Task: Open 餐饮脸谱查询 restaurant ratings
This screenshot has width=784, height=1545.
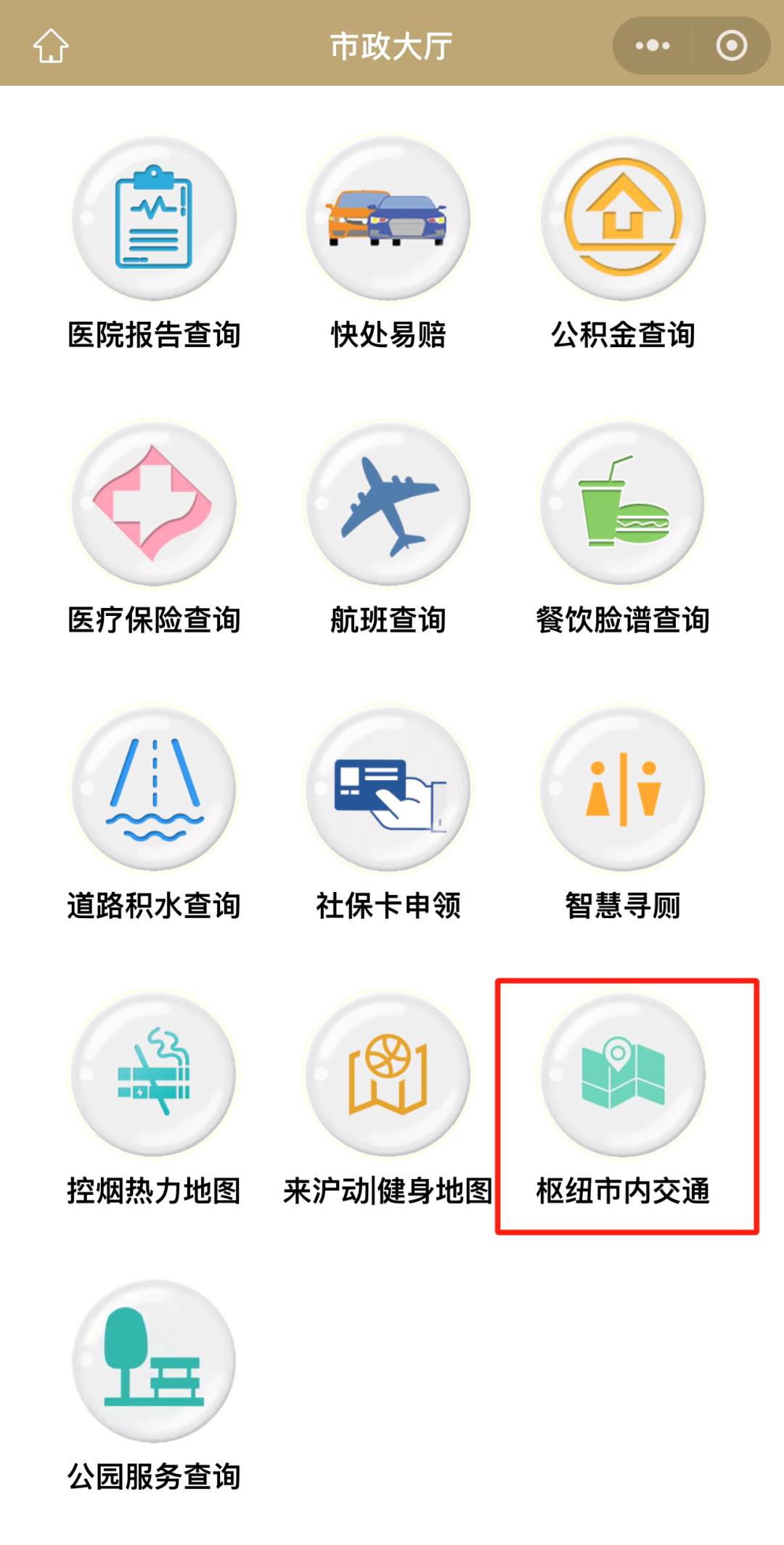Action: click(623, 503)
